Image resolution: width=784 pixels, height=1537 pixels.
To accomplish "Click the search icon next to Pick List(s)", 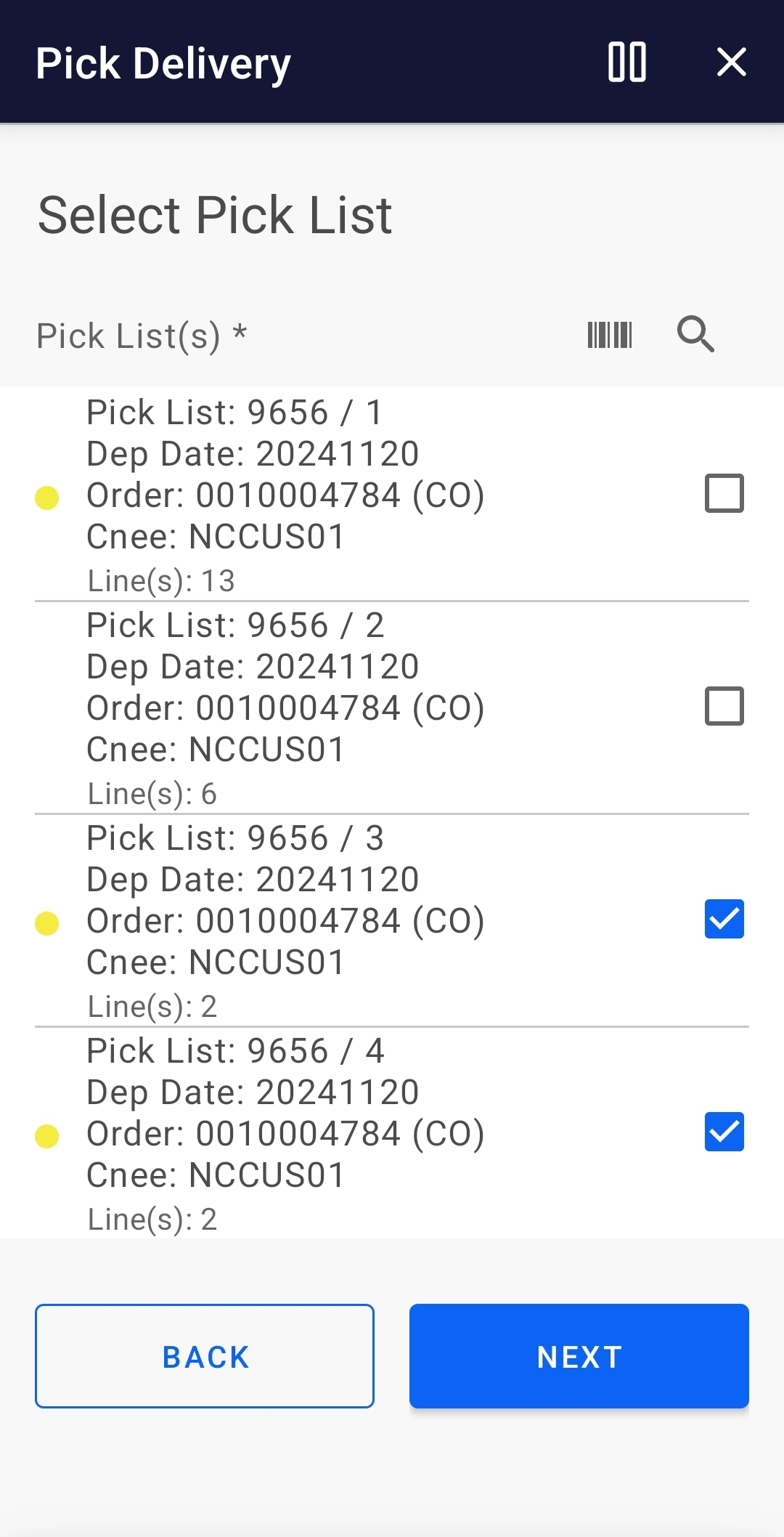I will 695,335.
